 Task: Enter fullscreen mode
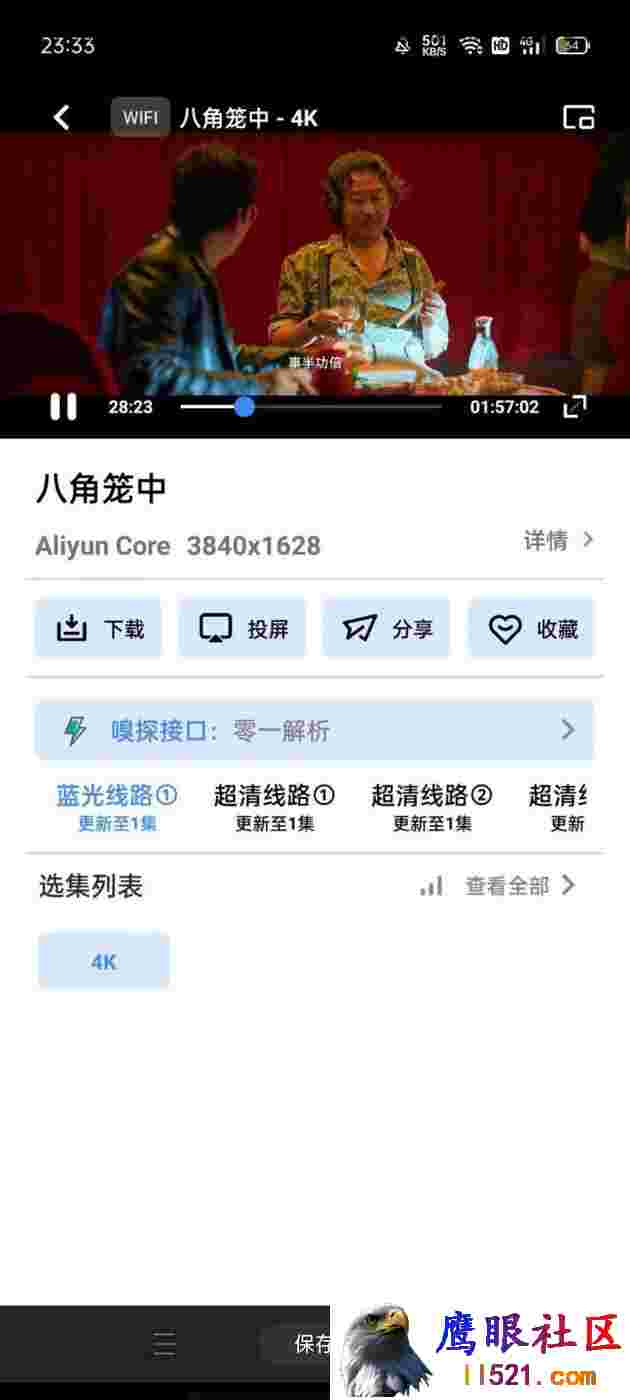[575, 407]
